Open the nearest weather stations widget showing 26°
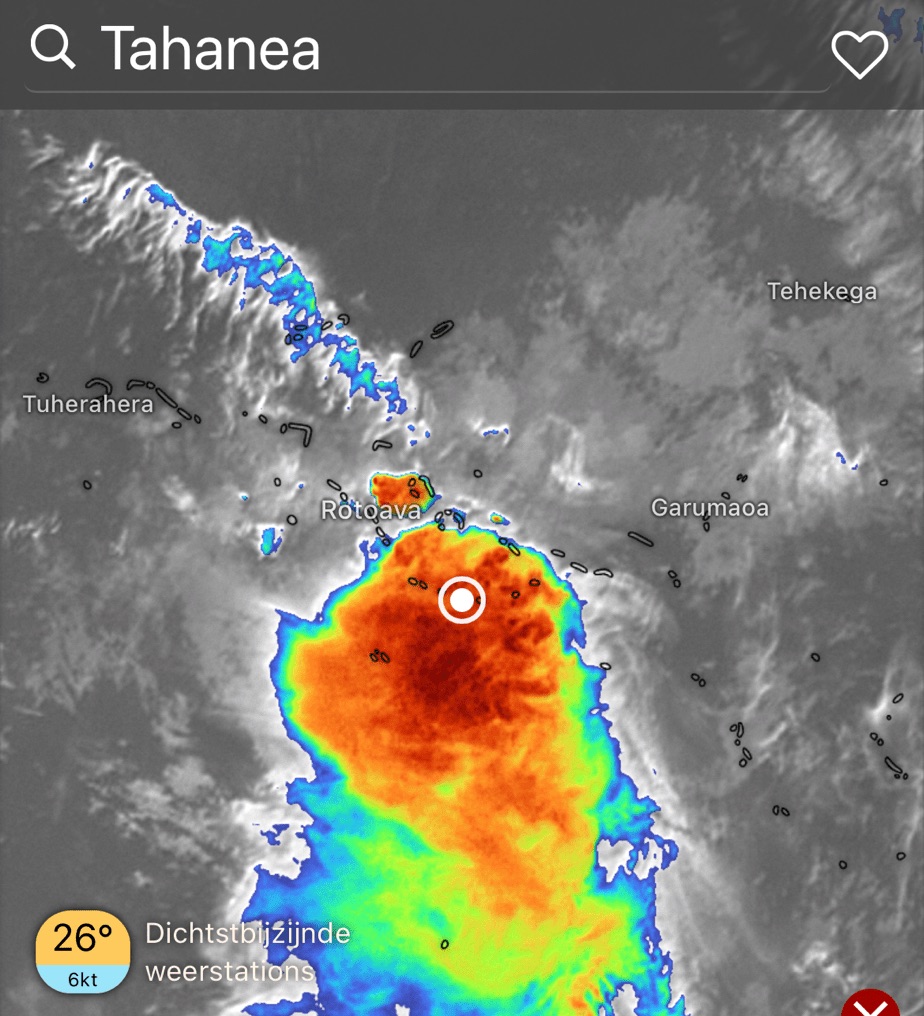This screenshot has width=924, height=1016. click(83, 951)
